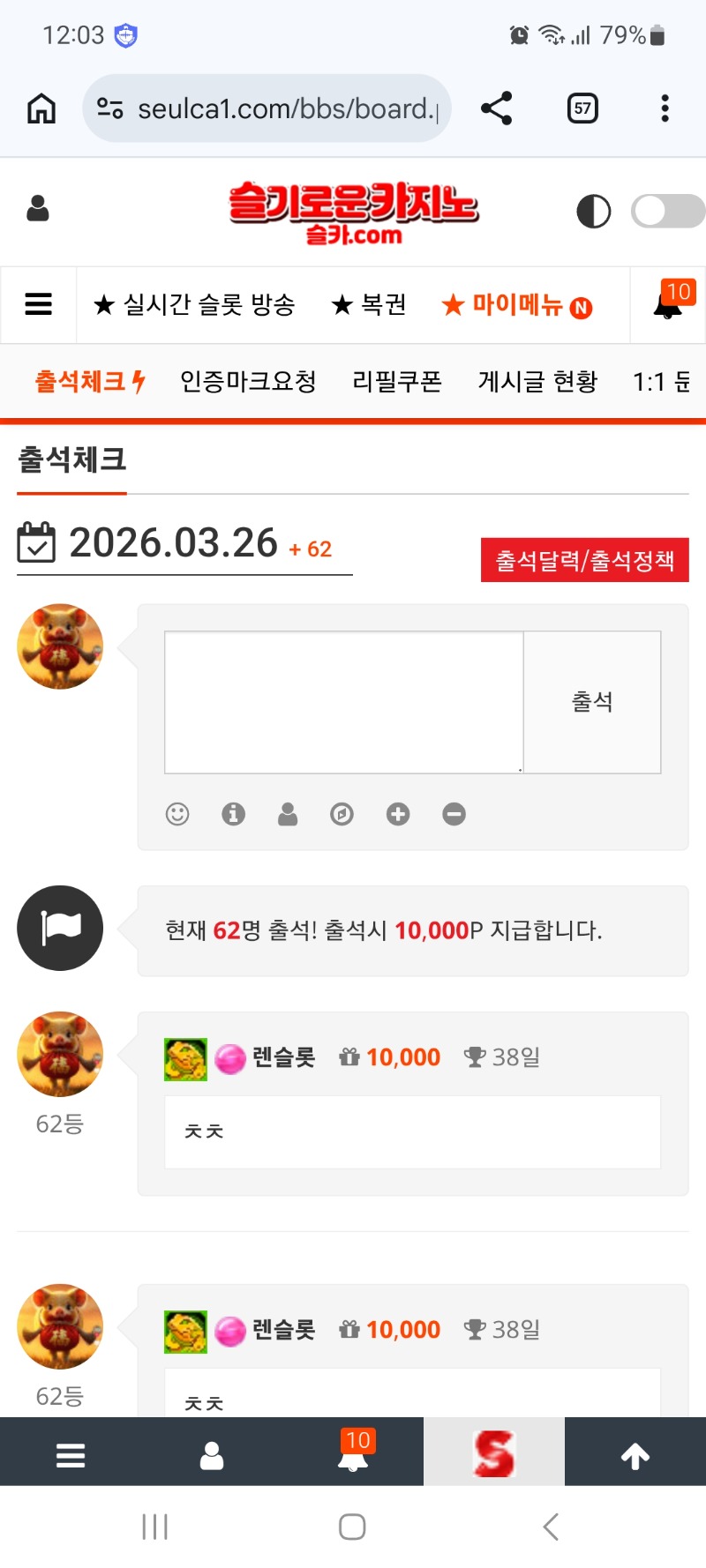Switch to the 리필쿠폰 tab
Screen dimensions: 706x1568
(396, 382)
